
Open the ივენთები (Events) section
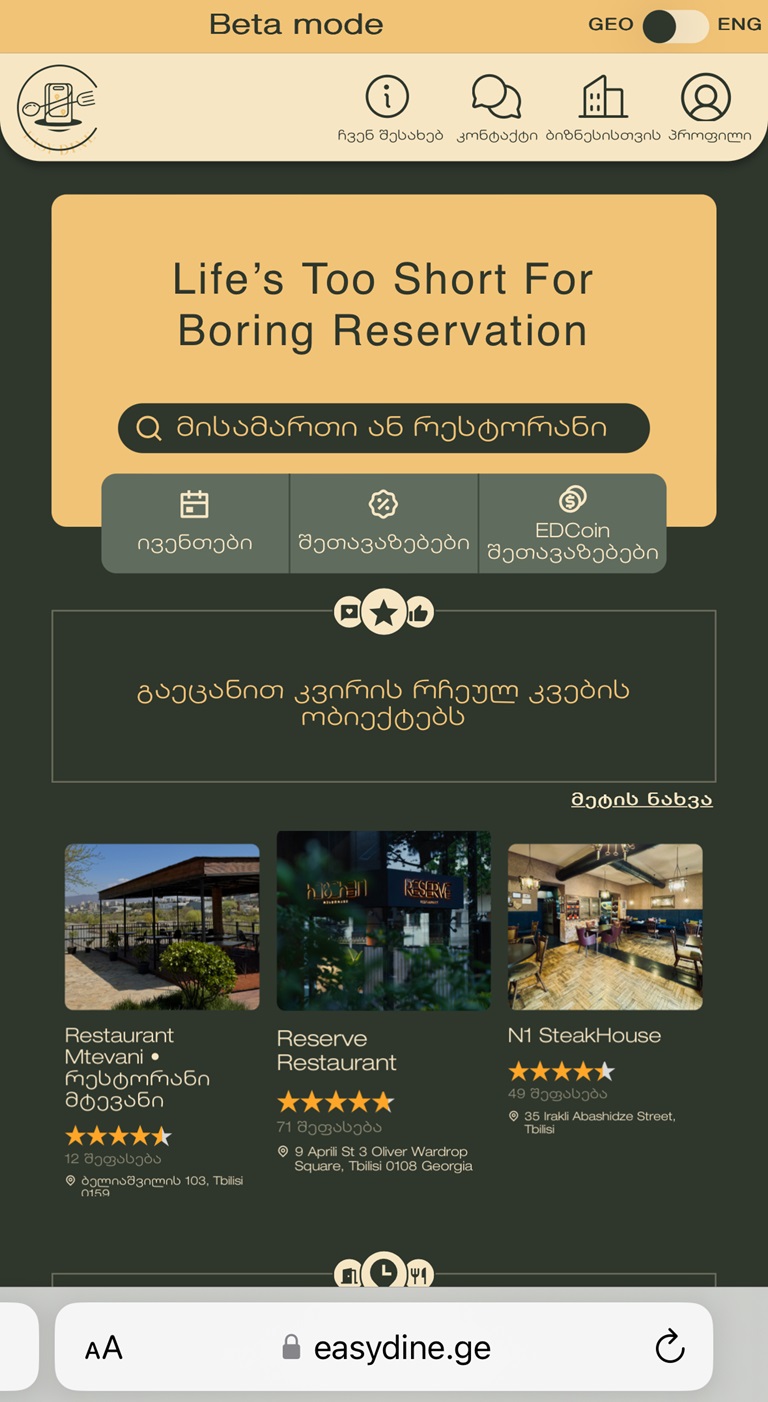click(x=195, y=523)
